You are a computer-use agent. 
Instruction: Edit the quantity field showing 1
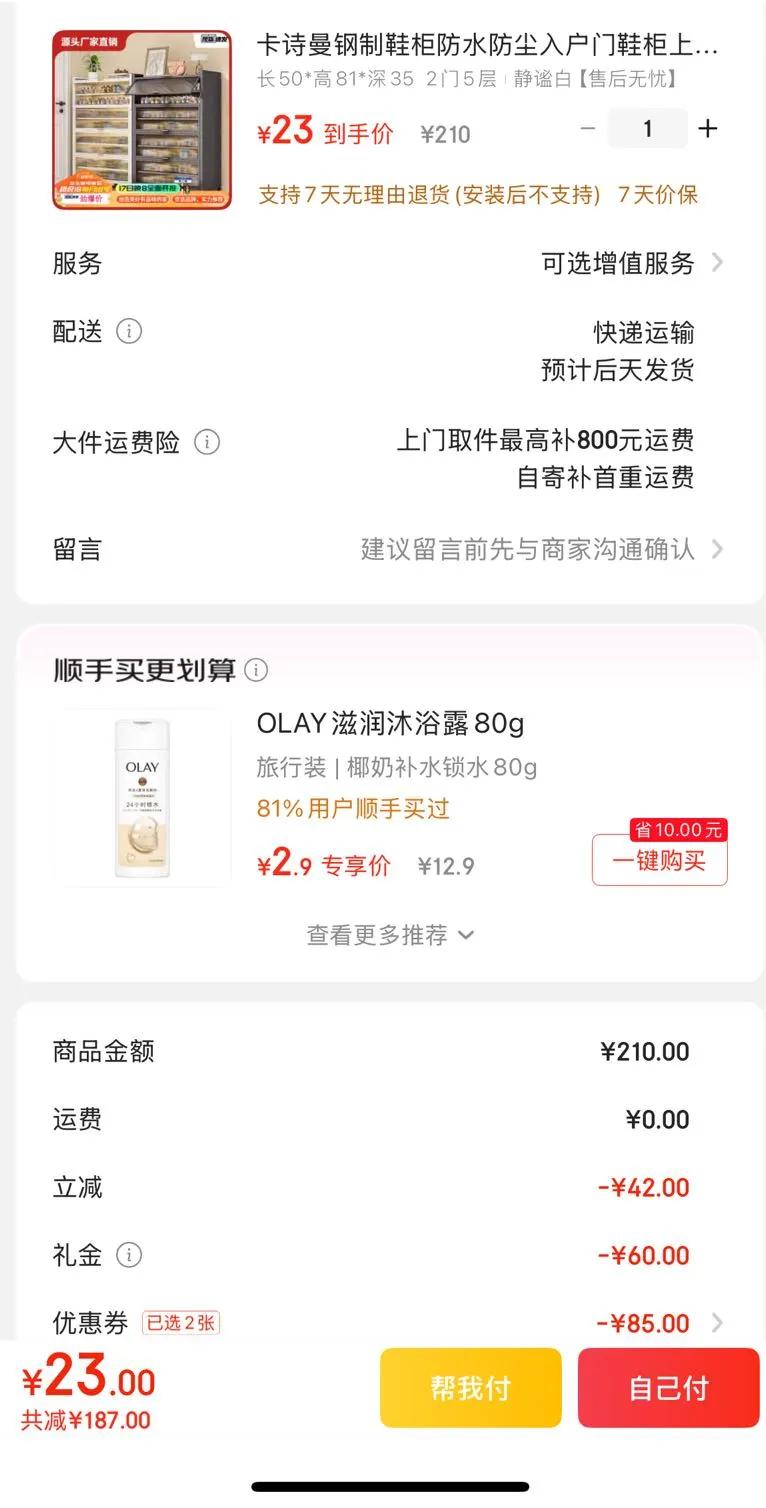point(647,129)
